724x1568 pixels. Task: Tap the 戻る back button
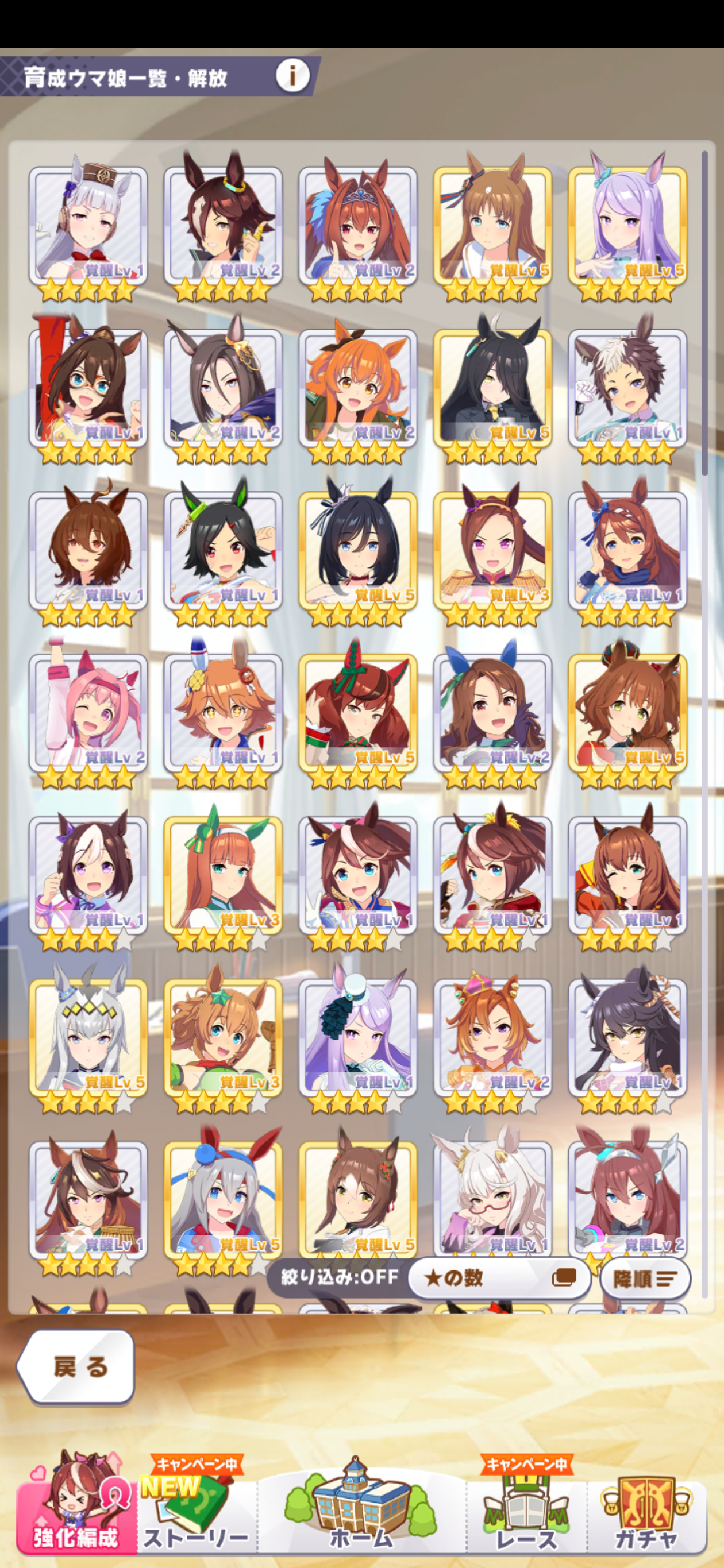76,1366
